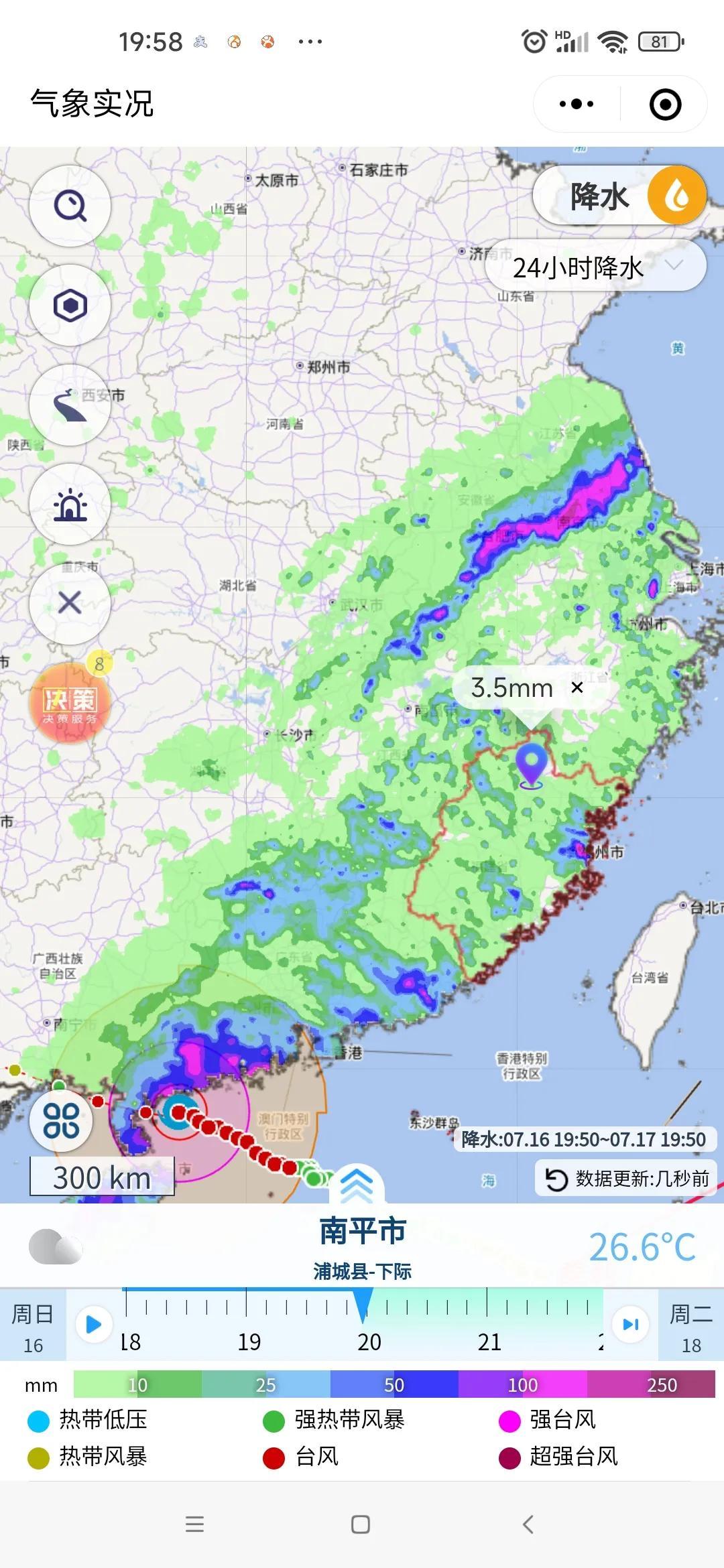This screenshot has height=1568, width=724.
Task: Open the 决策 decision service badge
Action: (70, 704)
